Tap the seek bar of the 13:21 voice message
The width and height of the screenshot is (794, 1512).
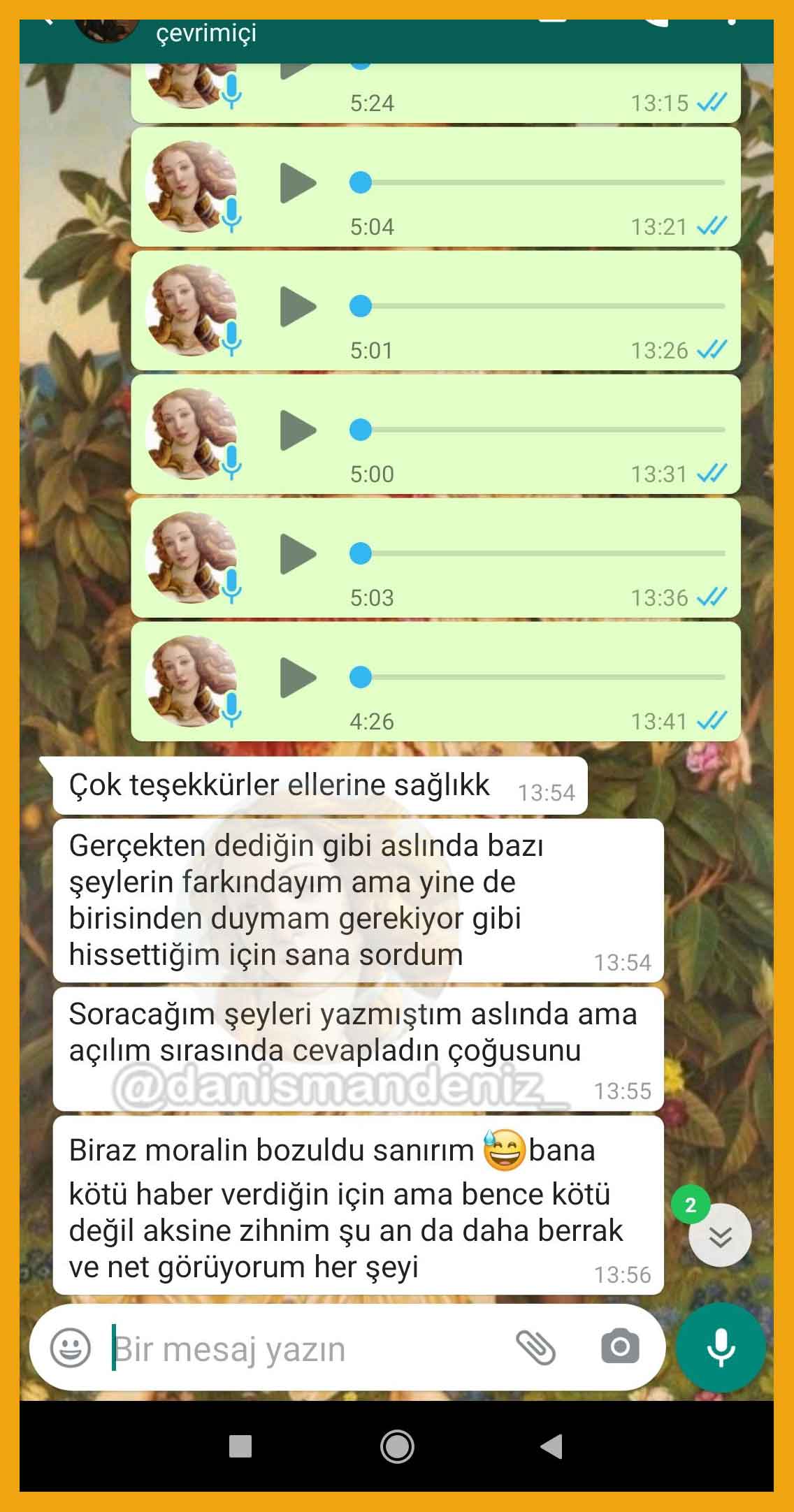[x=538, y=183]
